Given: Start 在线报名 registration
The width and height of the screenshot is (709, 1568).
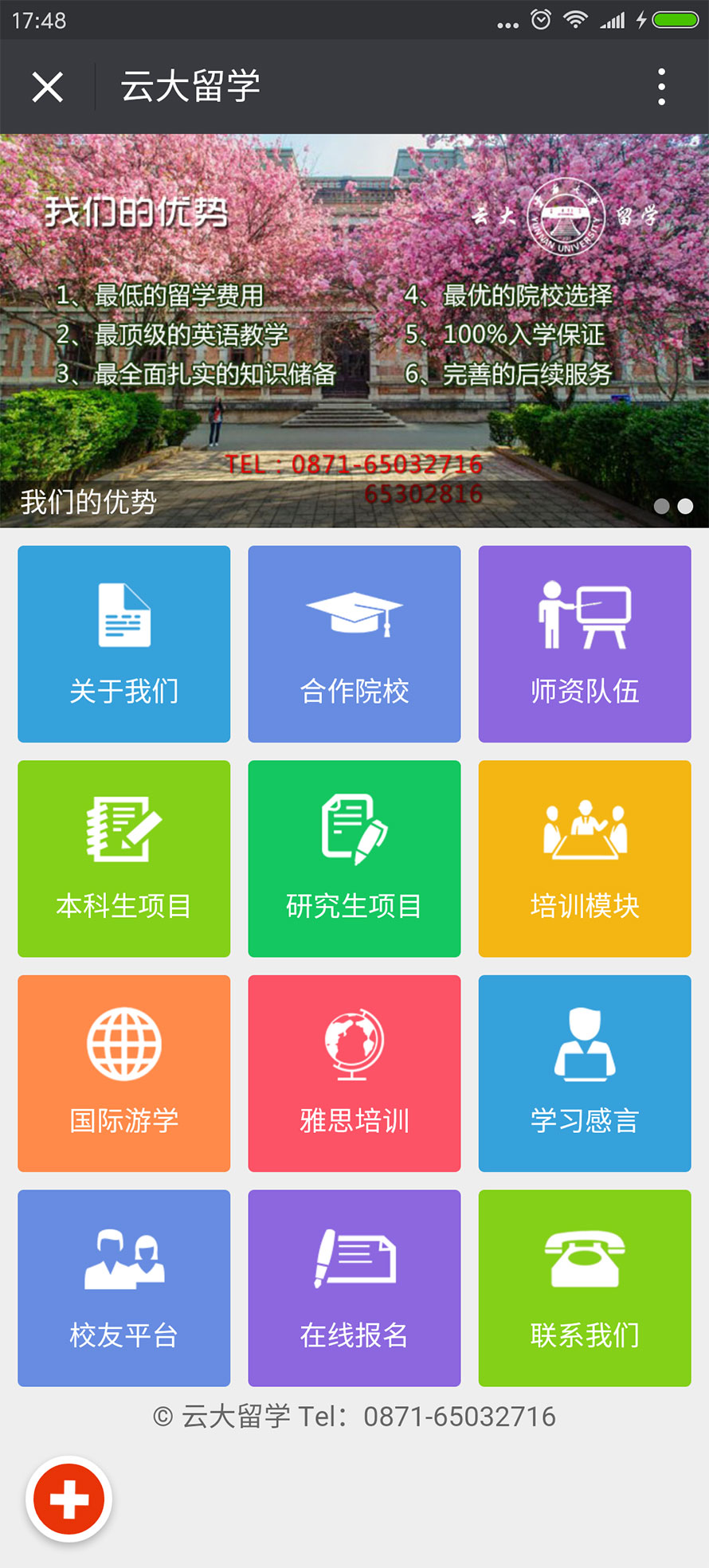Looking at the screenshot, I should tap(354, 1288).
